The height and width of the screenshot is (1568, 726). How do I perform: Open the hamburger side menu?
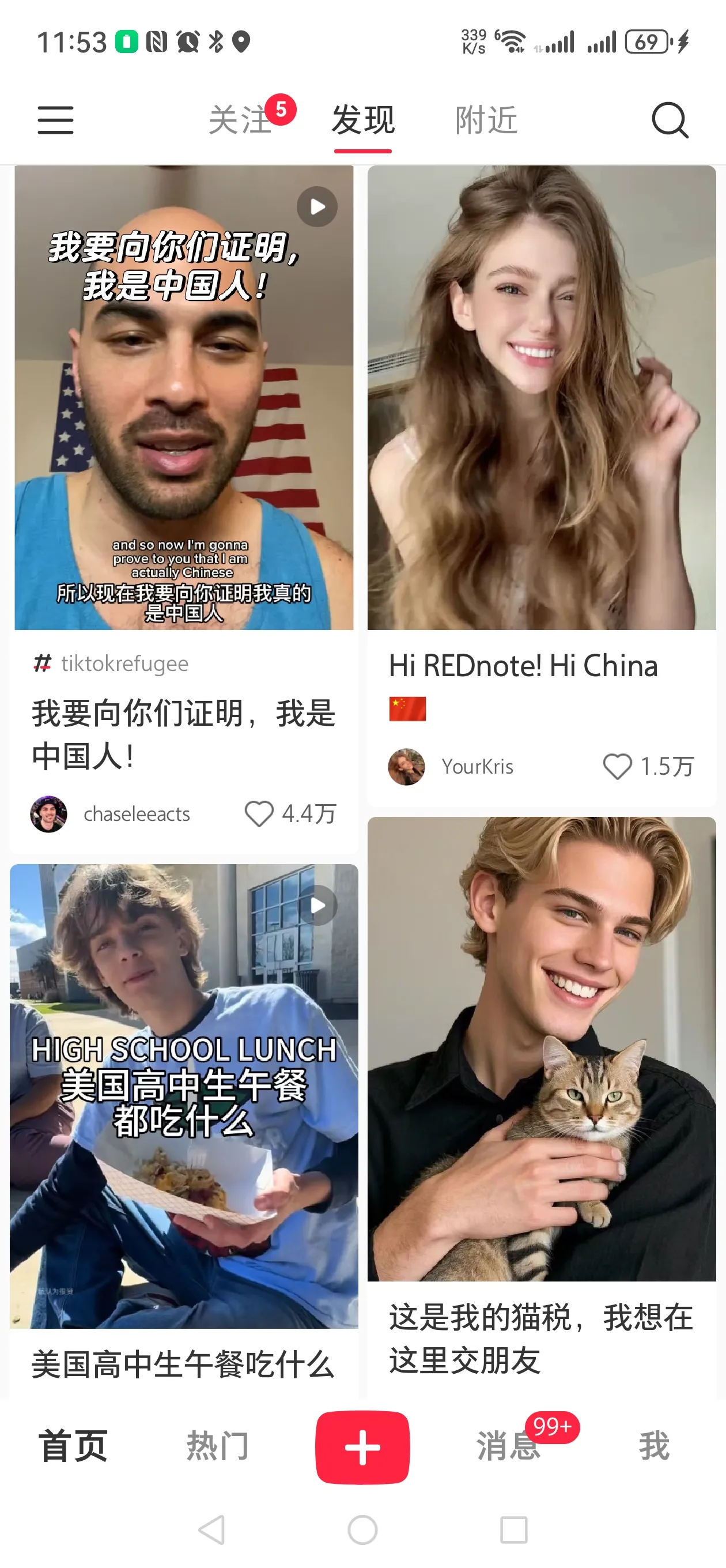[x=55, y=119]
